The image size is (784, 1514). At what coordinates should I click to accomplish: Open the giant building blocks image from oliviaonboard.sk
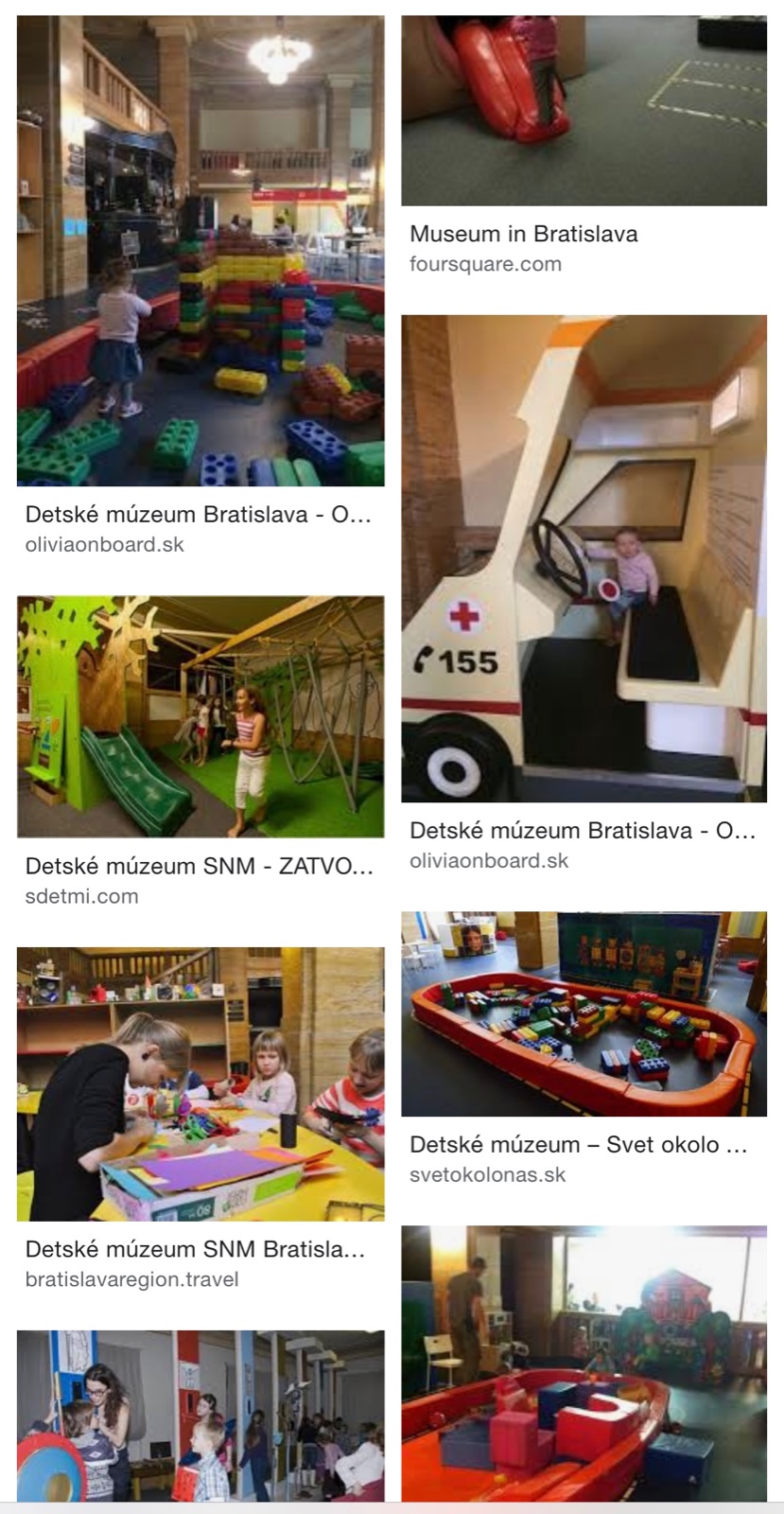(200, 251)
